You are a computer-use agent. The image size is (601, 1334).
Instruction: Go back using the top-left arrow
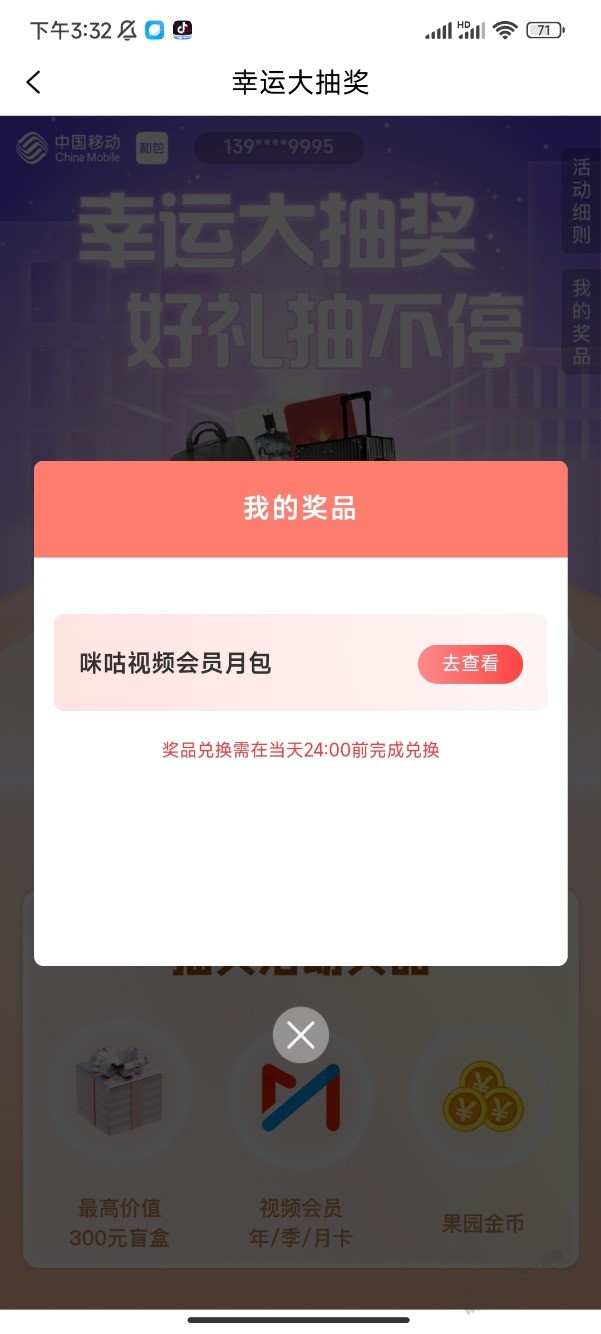(x=34, y=82)
